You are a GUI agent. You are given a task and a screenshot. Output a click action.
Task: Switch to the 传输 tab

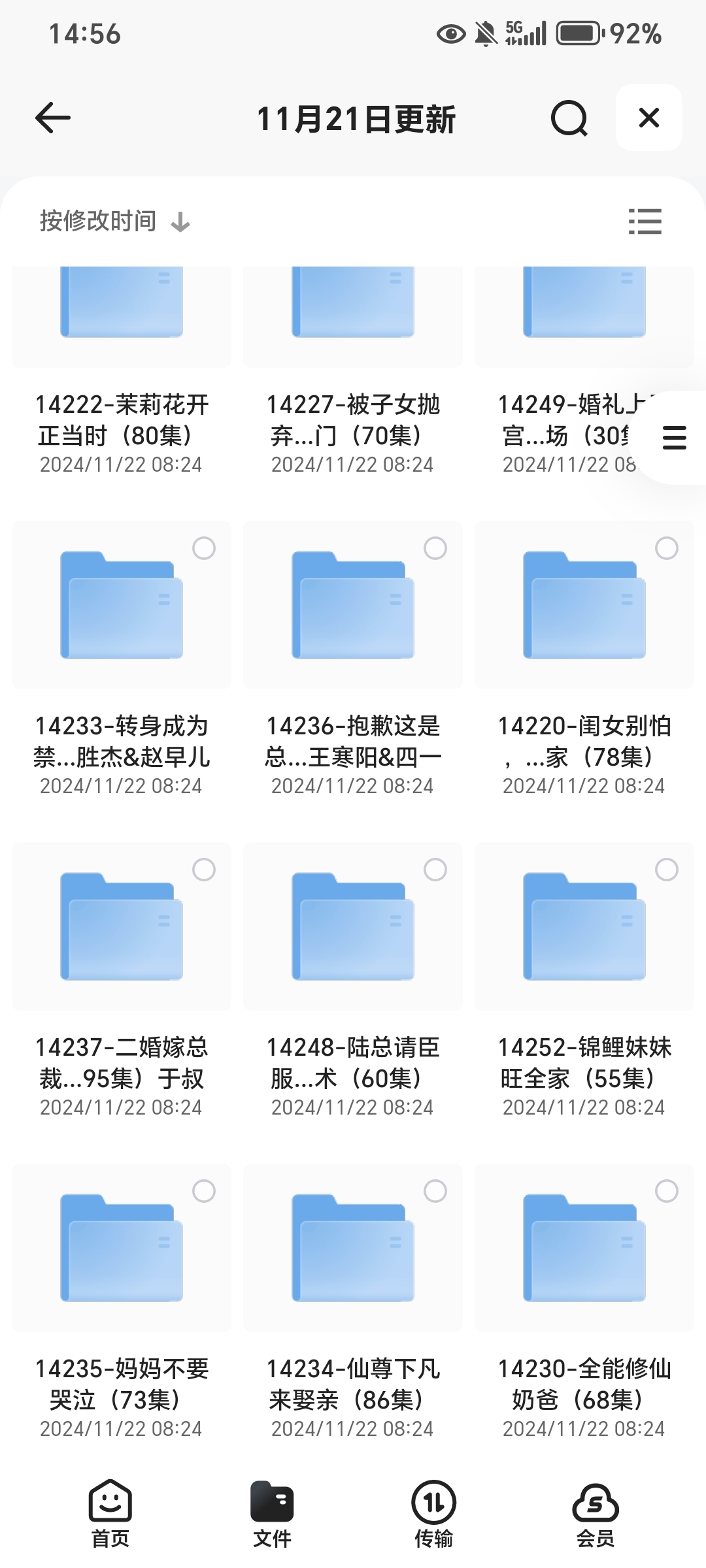click(433, 1514)
